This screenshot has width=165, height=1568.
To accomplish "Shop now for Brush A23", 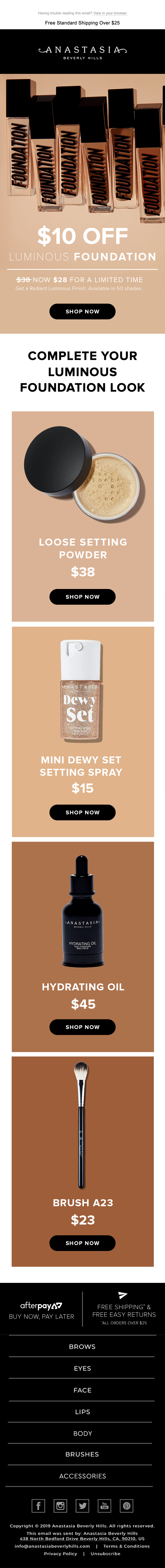I will click(82, 1243).
